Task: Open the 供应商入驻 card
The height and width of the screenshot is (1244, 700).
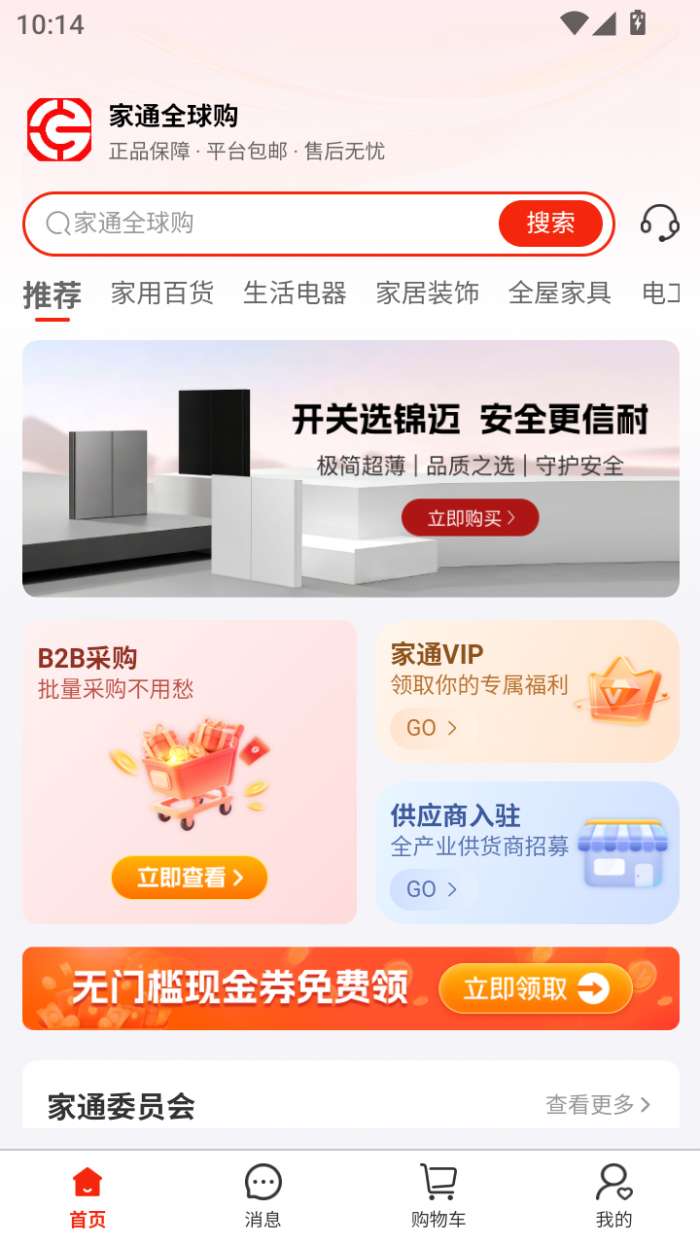Action: [x=527, y=852]
